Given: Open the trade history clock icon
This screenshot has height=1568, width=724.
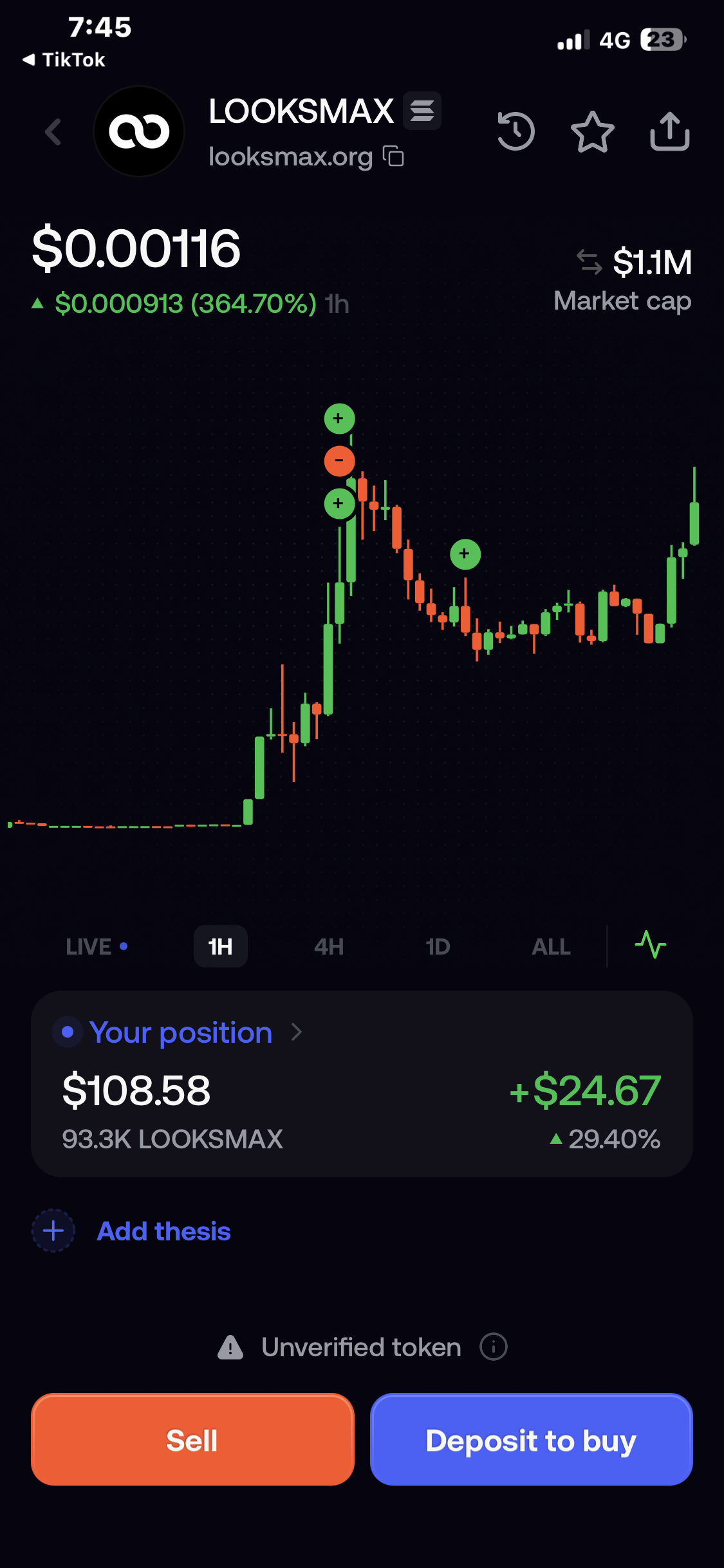Looking at the screenshot, I should coord(516,131).
